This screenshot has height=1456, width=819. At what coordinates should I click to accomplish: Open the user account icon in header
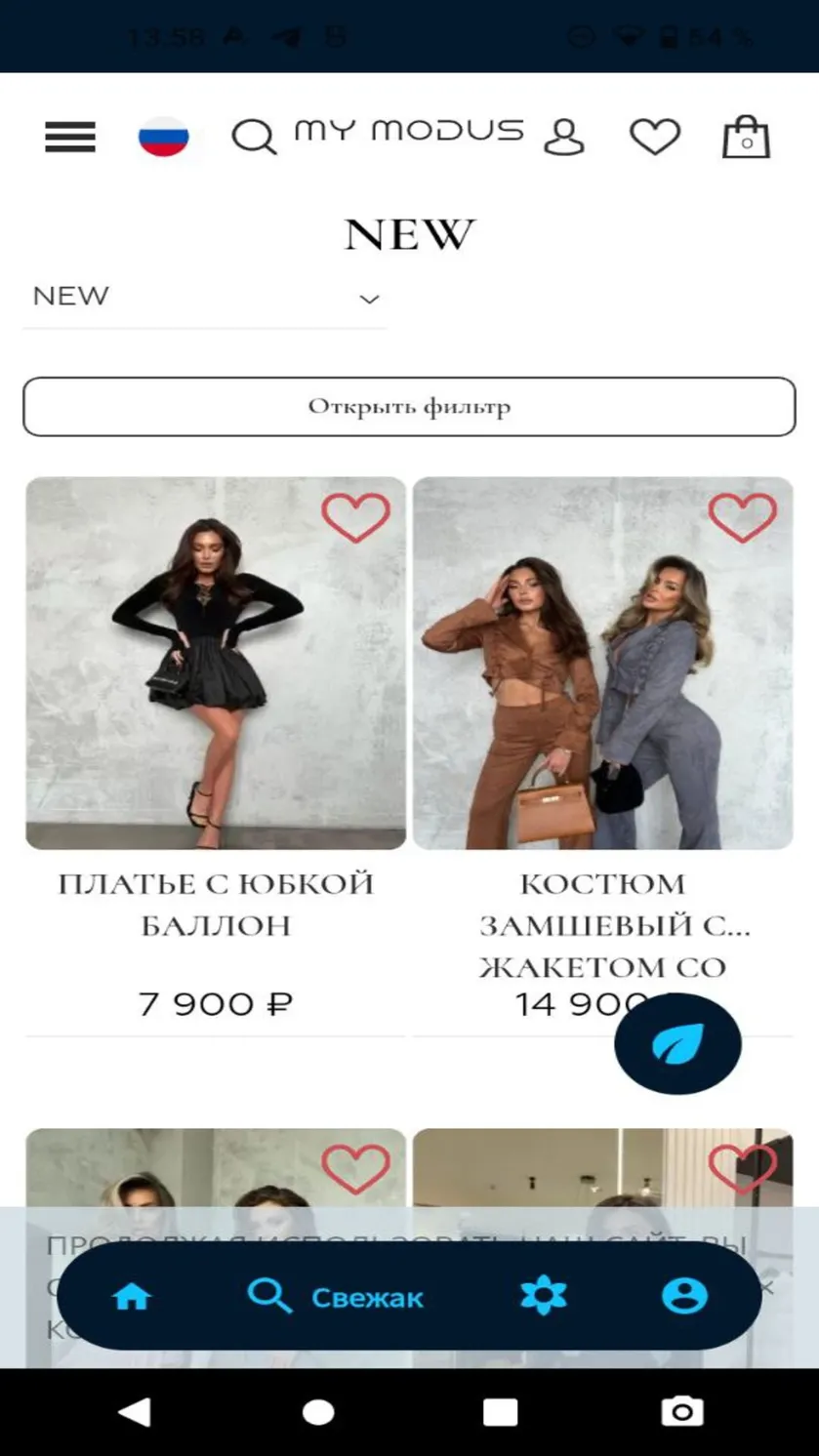click(x=564, y=137)
